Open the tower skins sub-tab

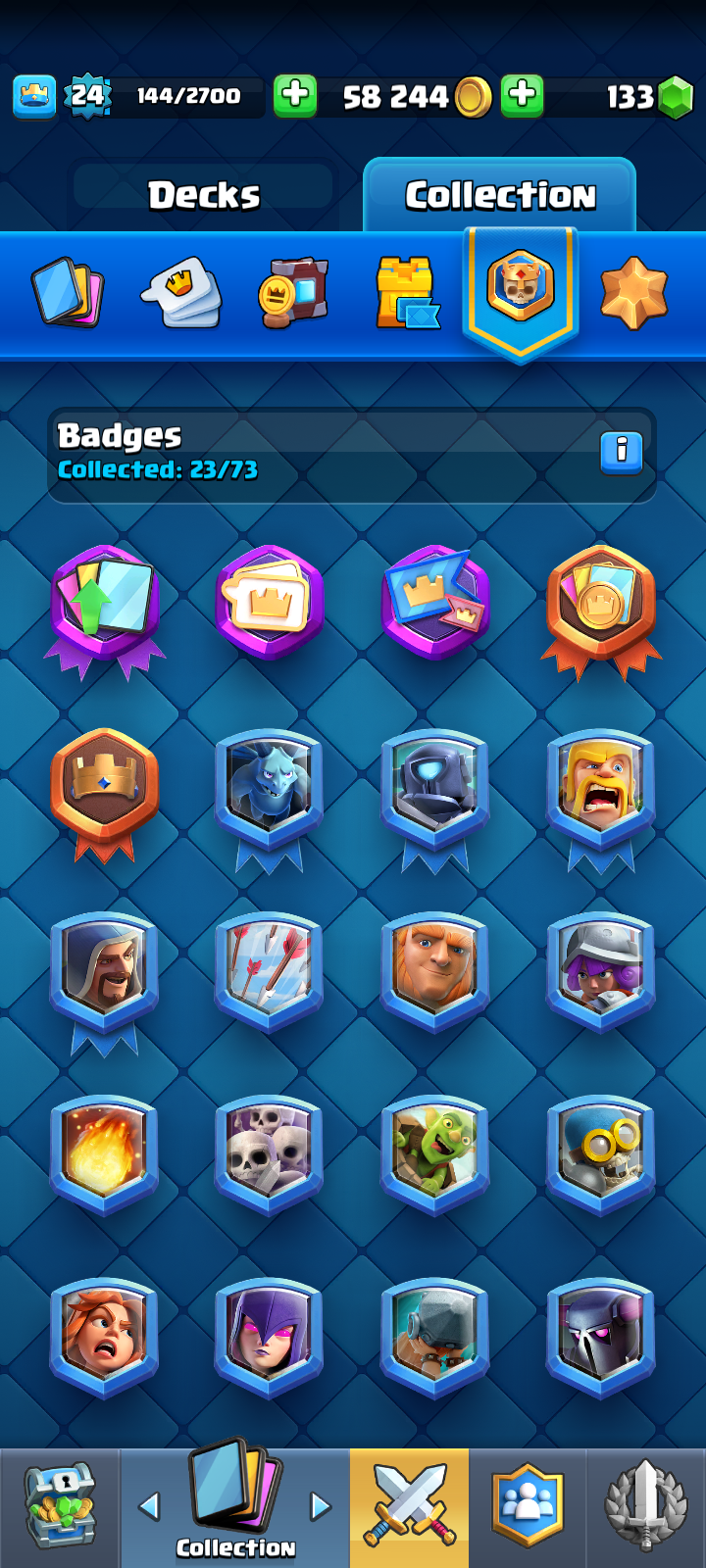tap(405, 292)
